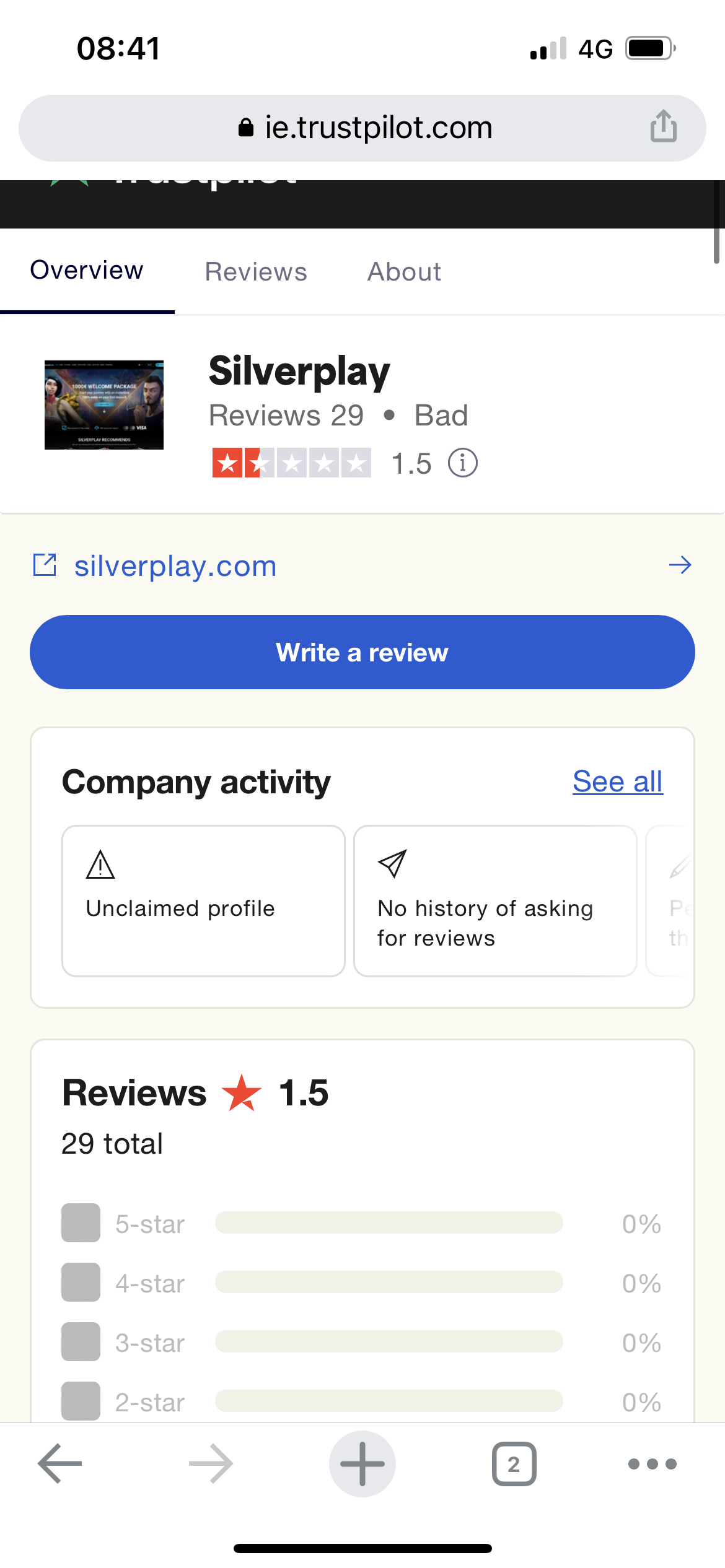The width and height of the screenshot is (725, 1568).
Task: Switch to the Reviews tab
Action: click(x=256, y=272)
